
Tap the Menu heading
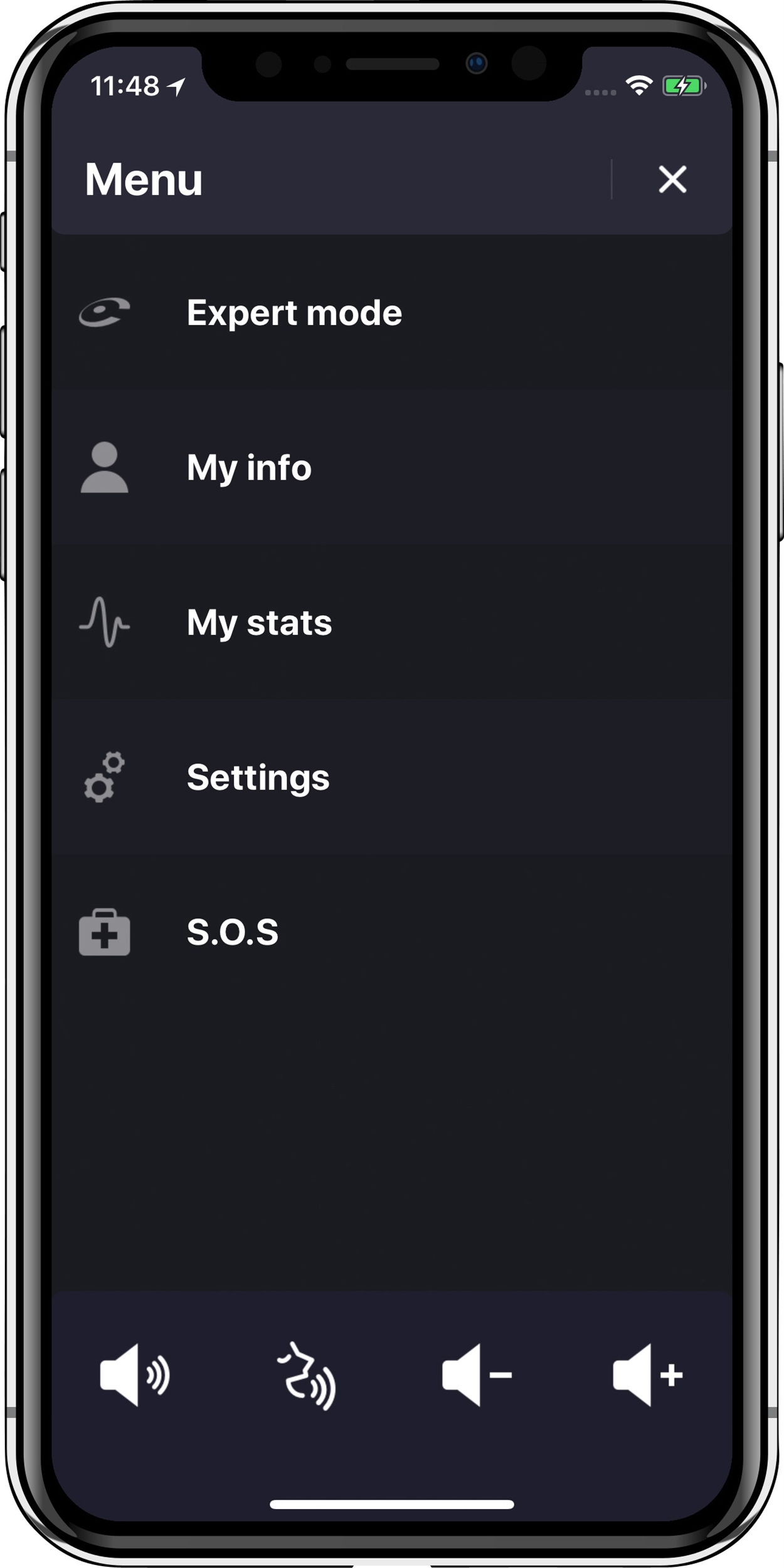[143, 180]
